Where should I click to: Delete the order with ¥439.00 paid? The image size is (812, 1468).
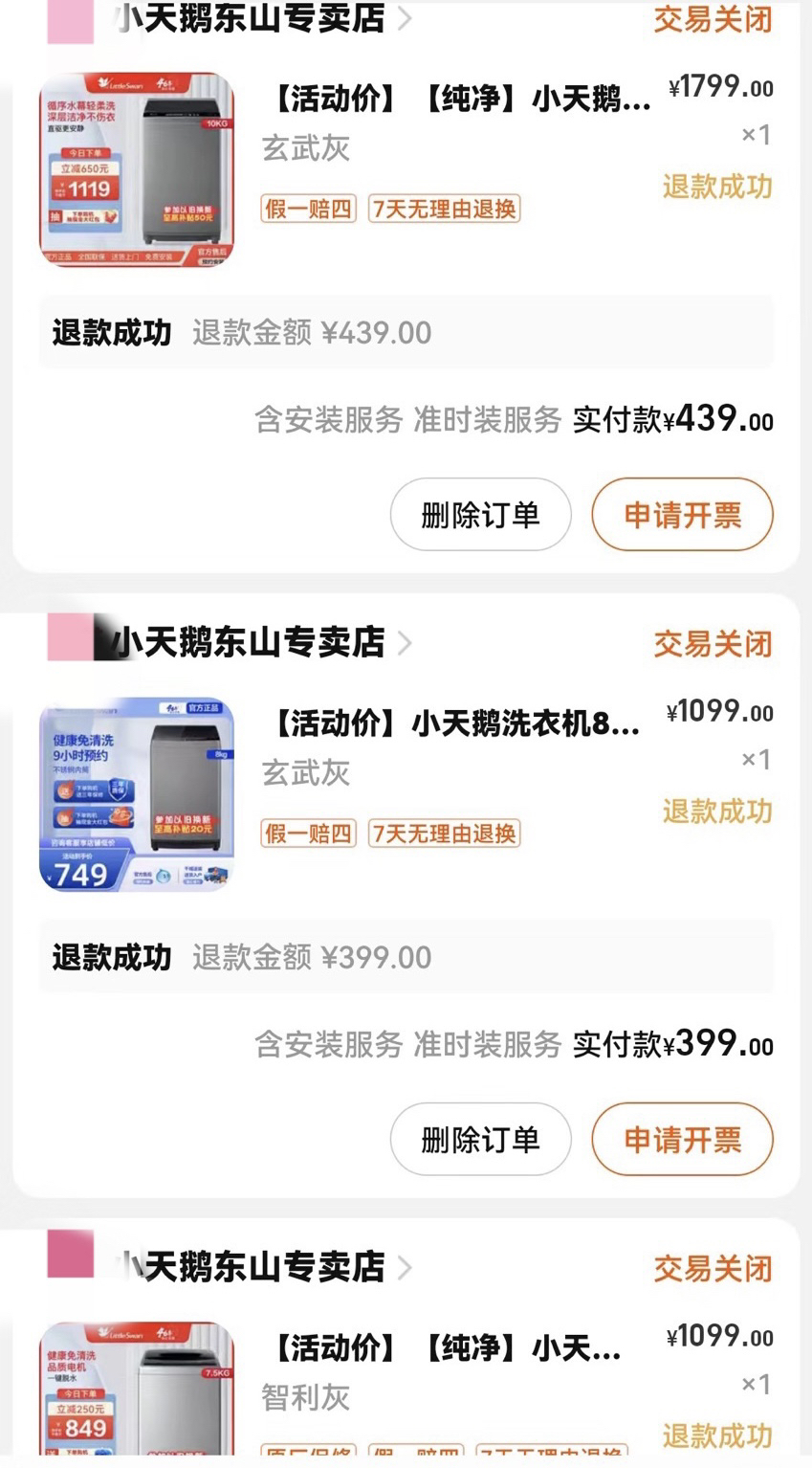(480, 515)
